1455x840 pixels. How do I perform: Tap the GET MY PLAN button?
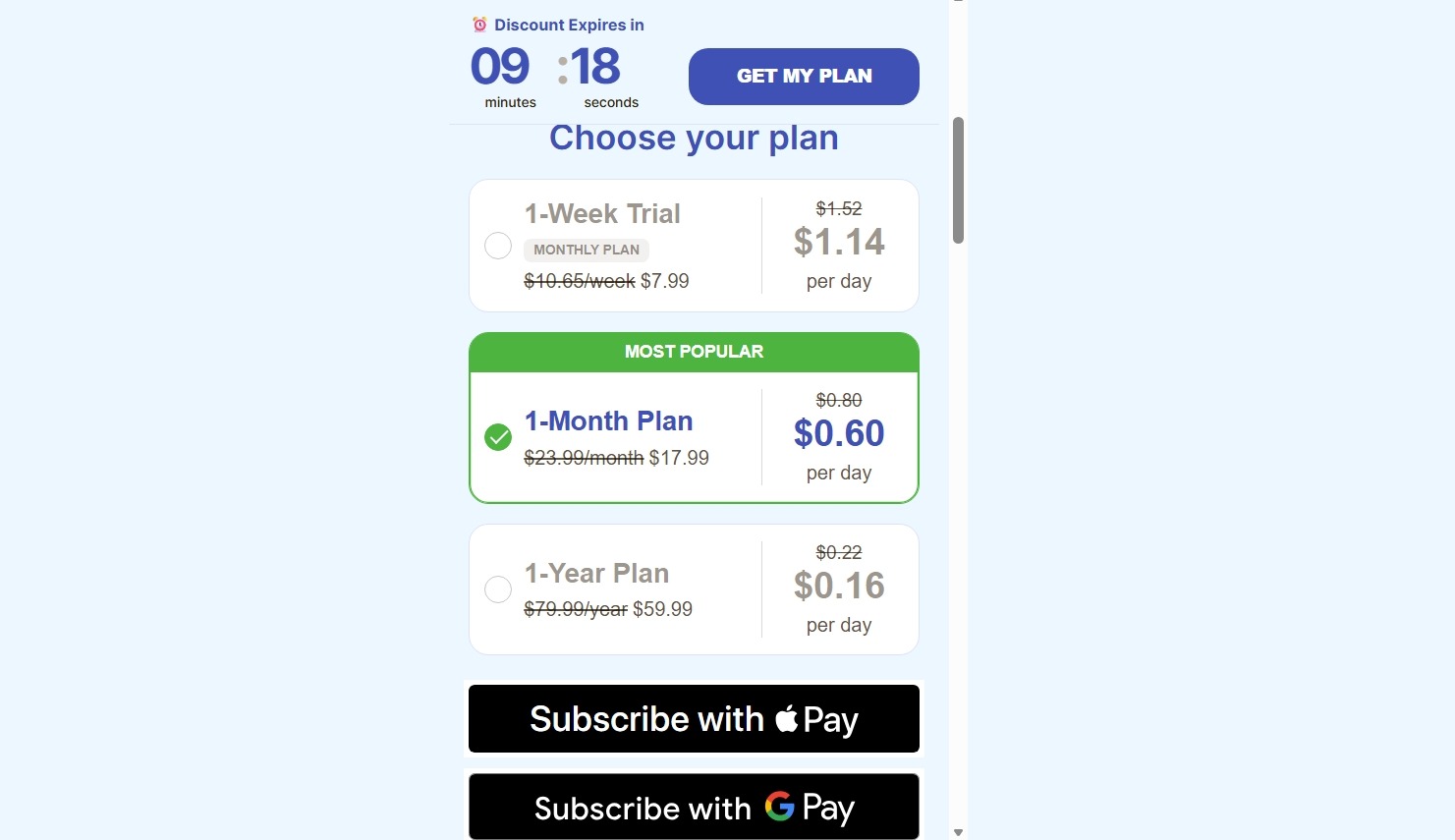804,77
